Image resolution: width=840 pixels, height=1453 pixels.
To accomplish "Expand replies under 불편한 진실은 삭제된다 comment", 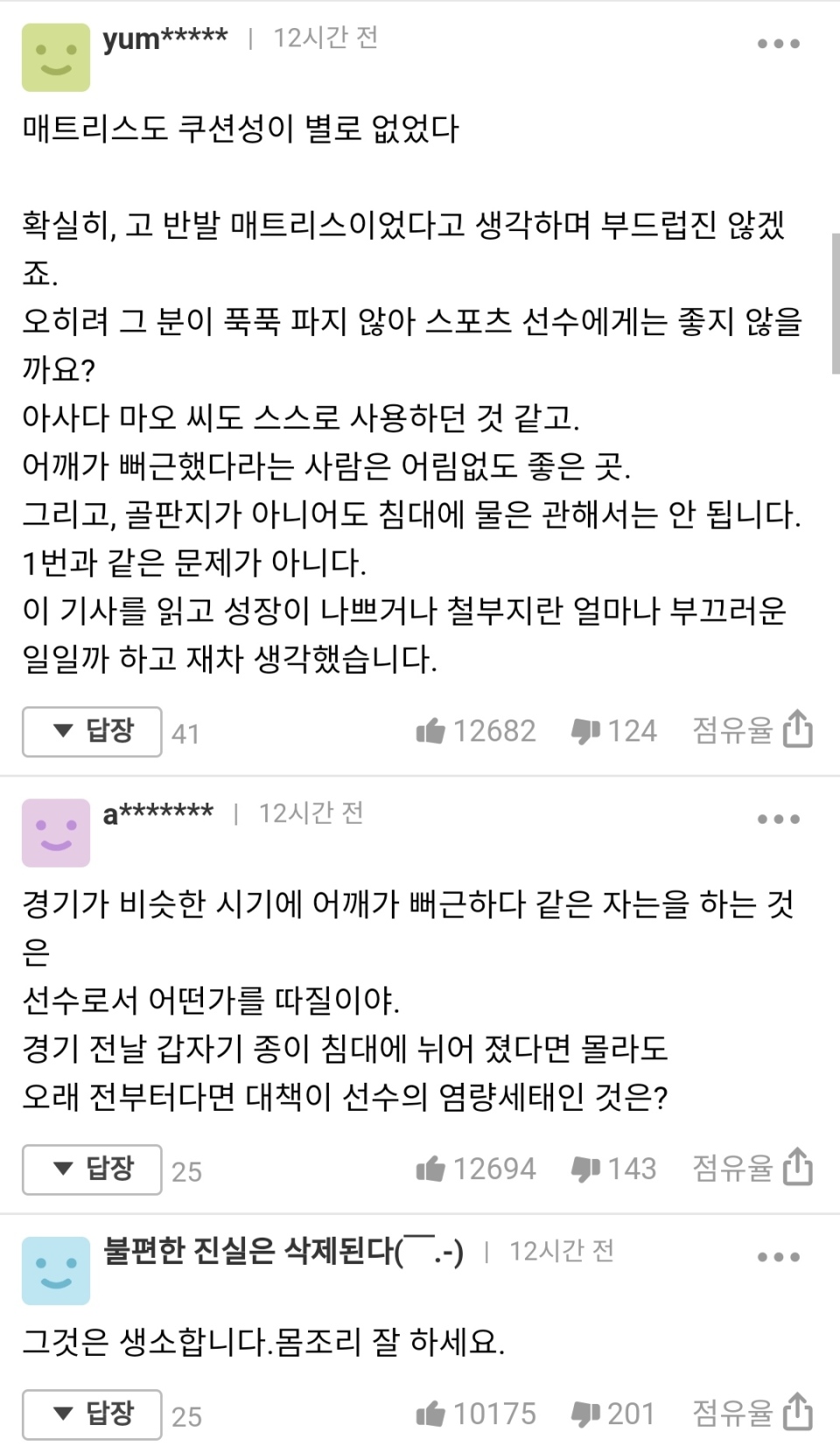I will (x=92, y=1414).
